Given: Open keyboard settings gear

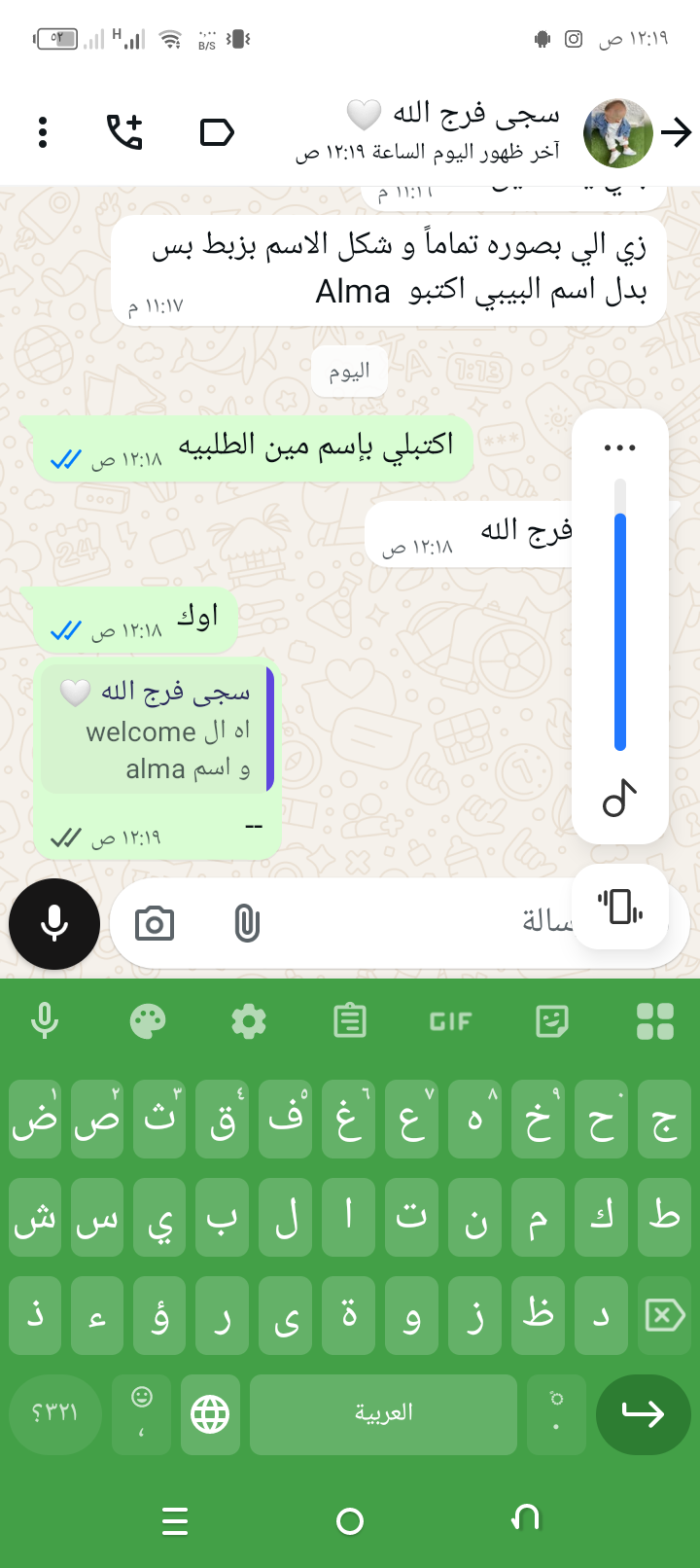Looking at the screenshot, I should point(249,1021).
